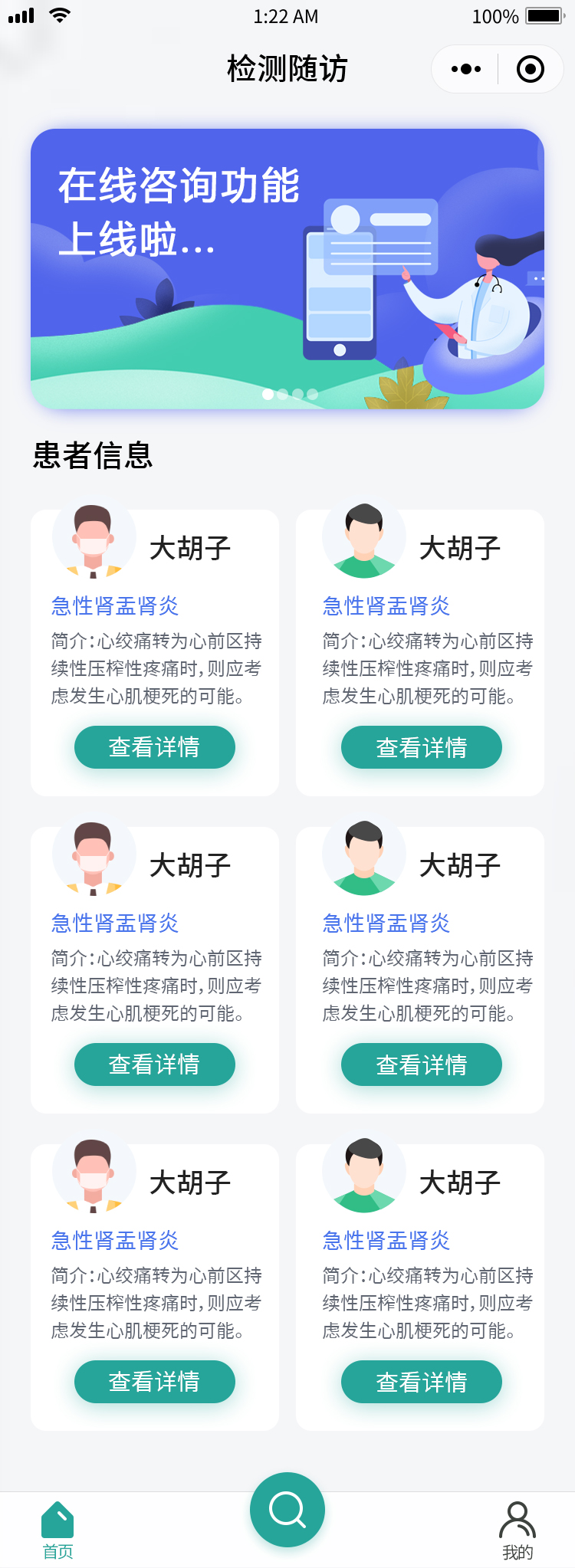
Task: Switch to the 我的 tab
Action: 517,1530
